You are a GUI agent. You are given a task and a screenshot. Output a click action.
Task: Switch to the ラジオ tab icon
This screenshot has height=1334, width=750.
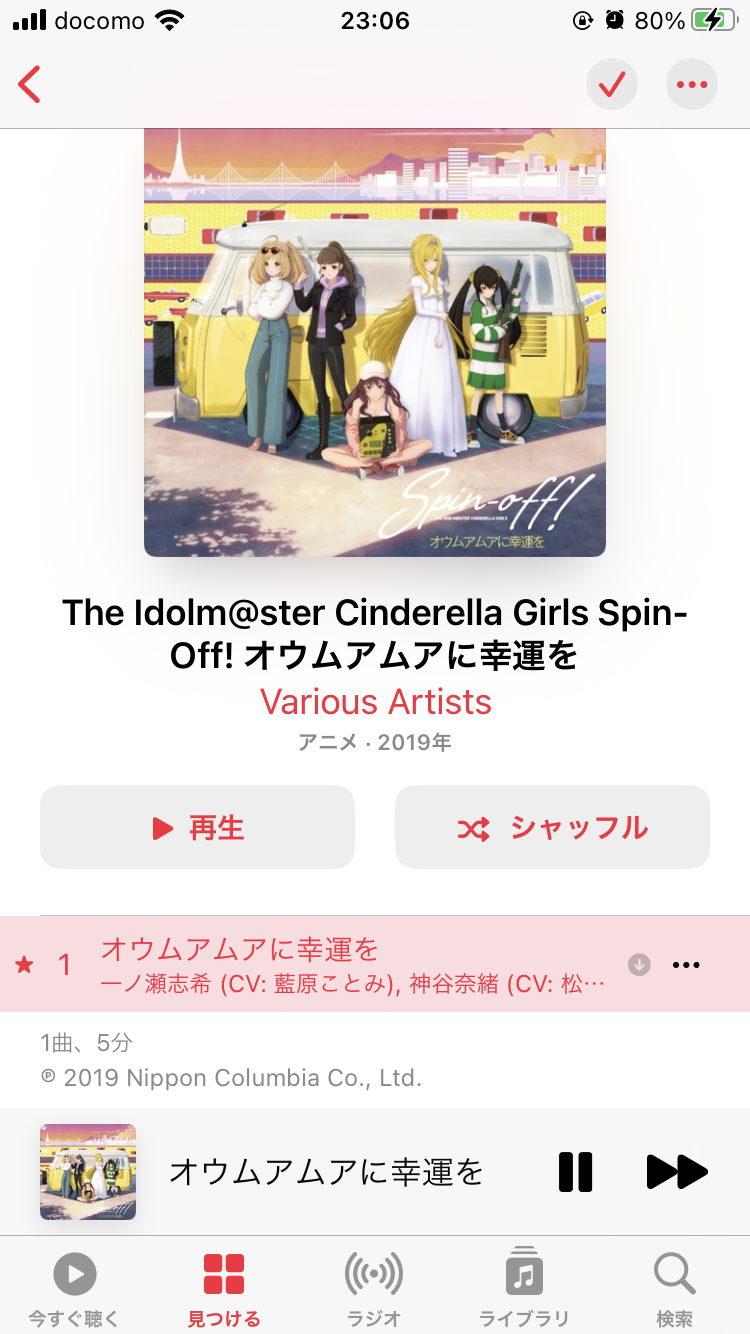[374, 1274]
